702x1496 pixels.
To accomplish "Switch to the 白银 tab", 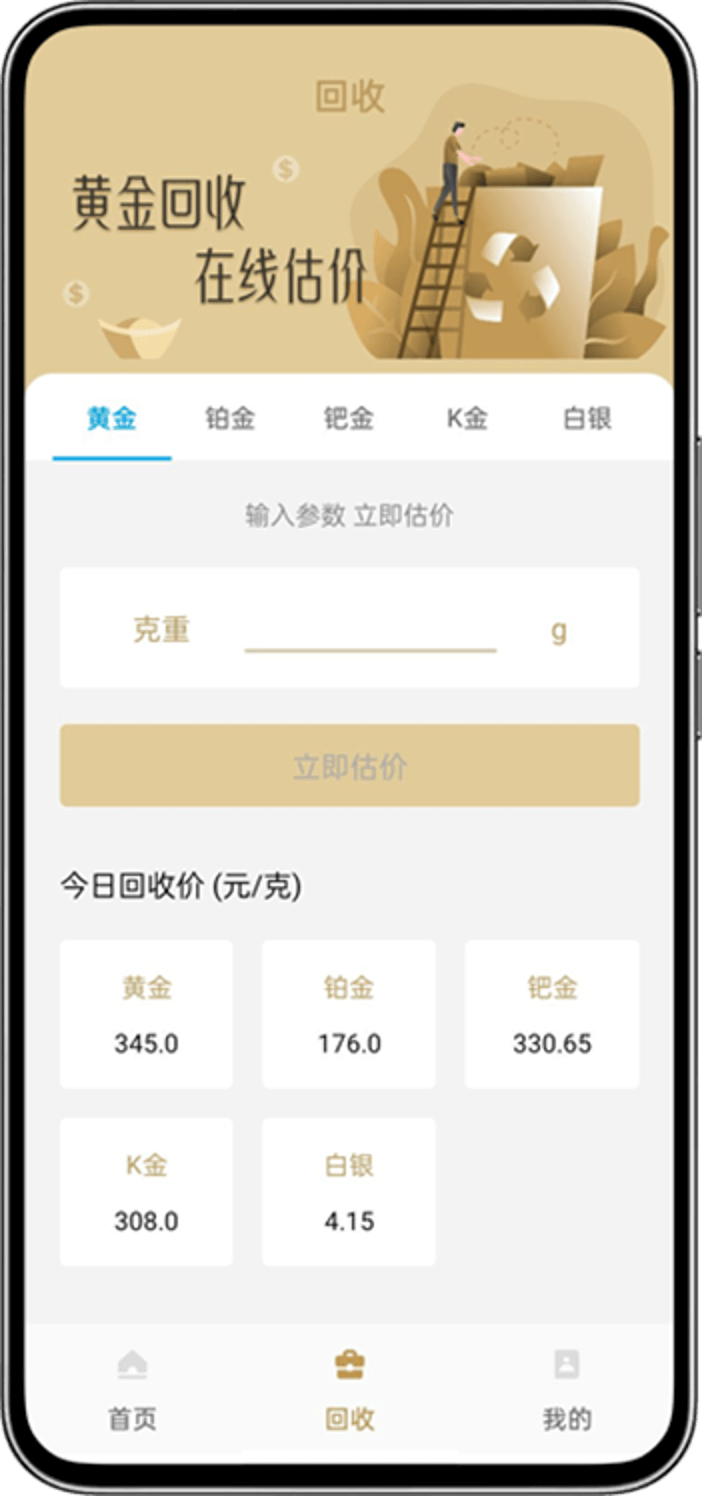I will coord(587,419).
